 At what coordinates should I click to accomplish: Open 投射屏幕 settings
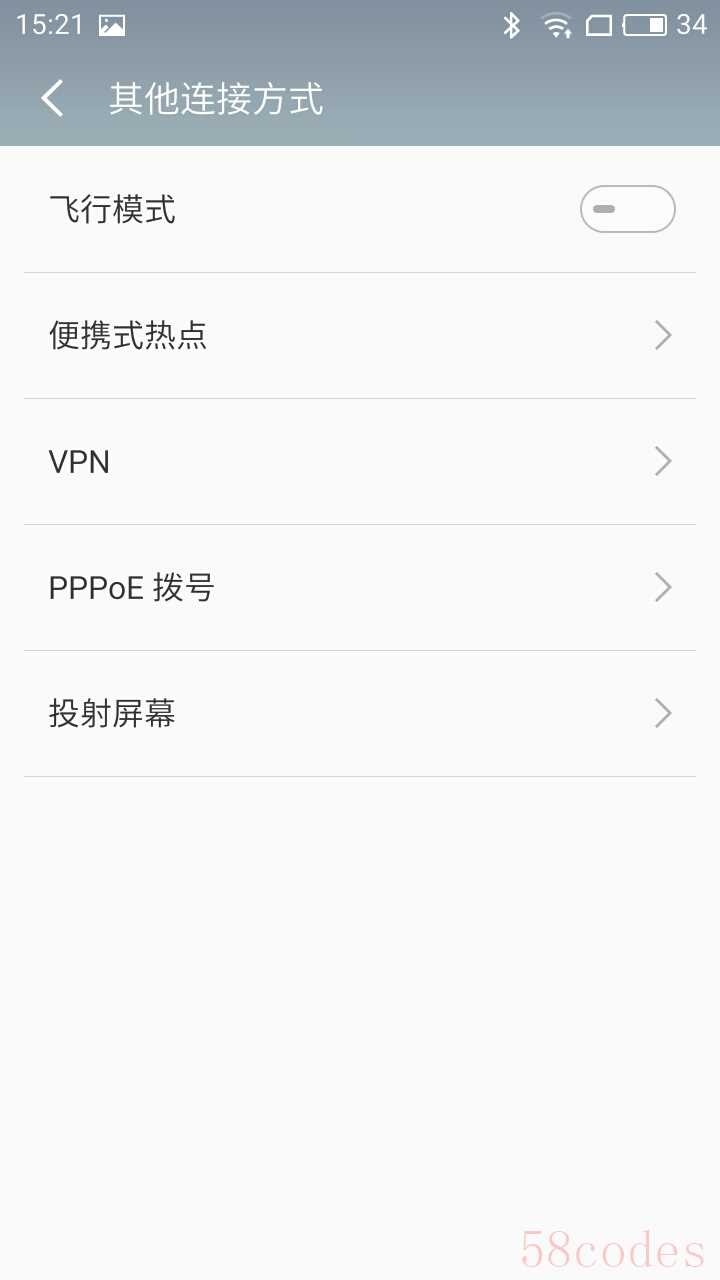(x=360, y=714)
